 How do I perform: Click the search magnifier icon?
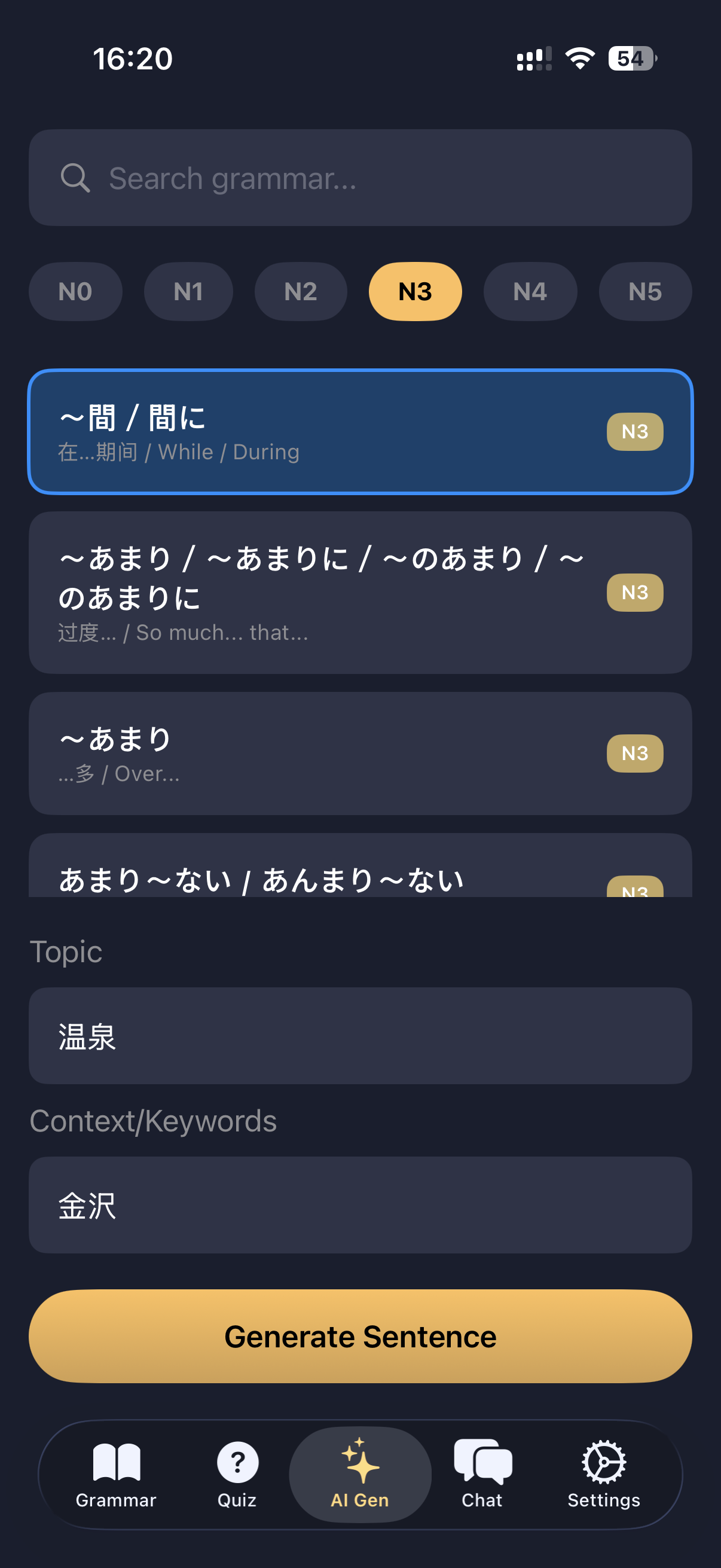pos(75,178)
